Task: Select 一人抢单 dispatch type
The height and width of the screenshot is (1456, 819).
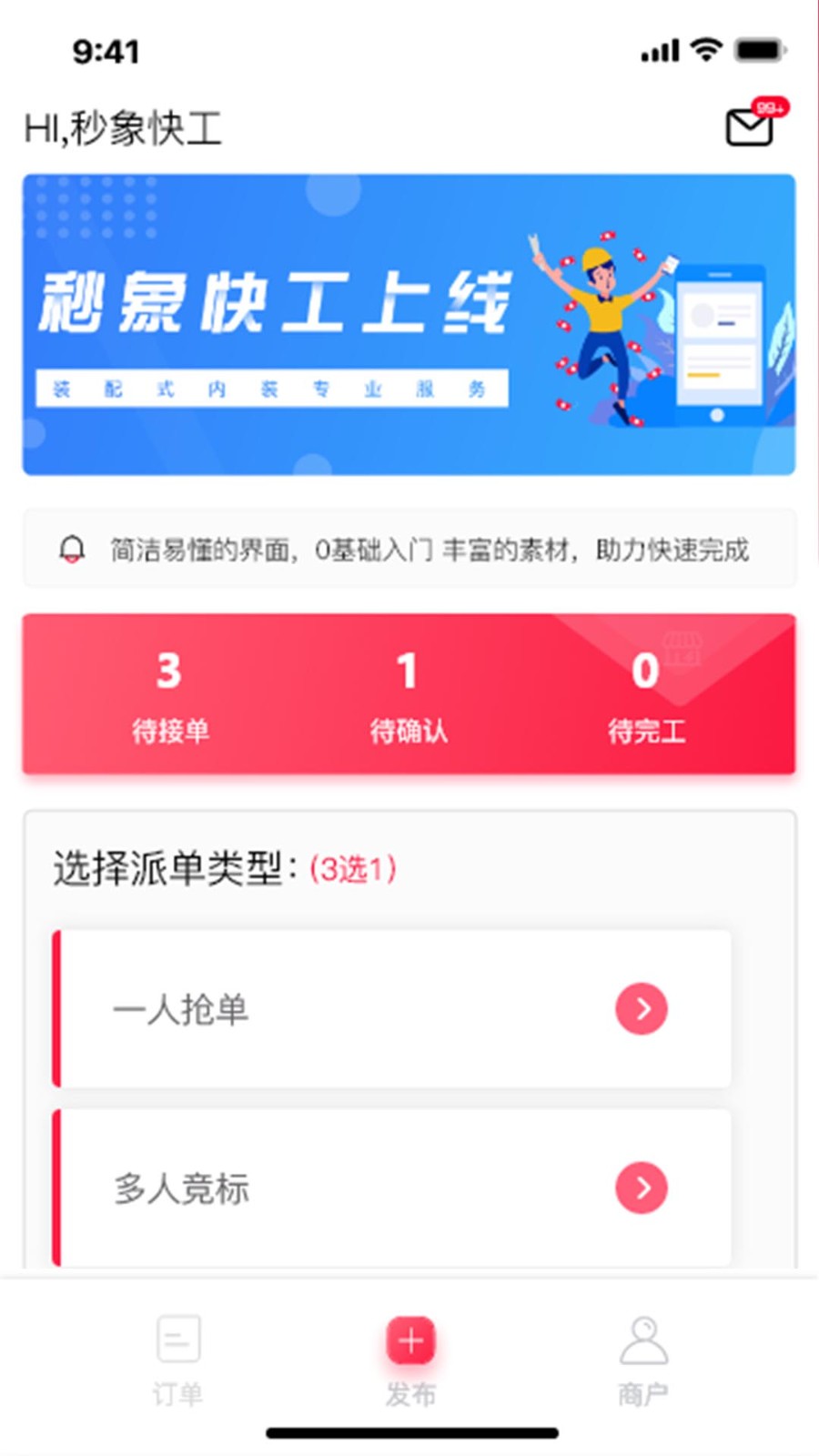Action: click(x=393, y=1008)
